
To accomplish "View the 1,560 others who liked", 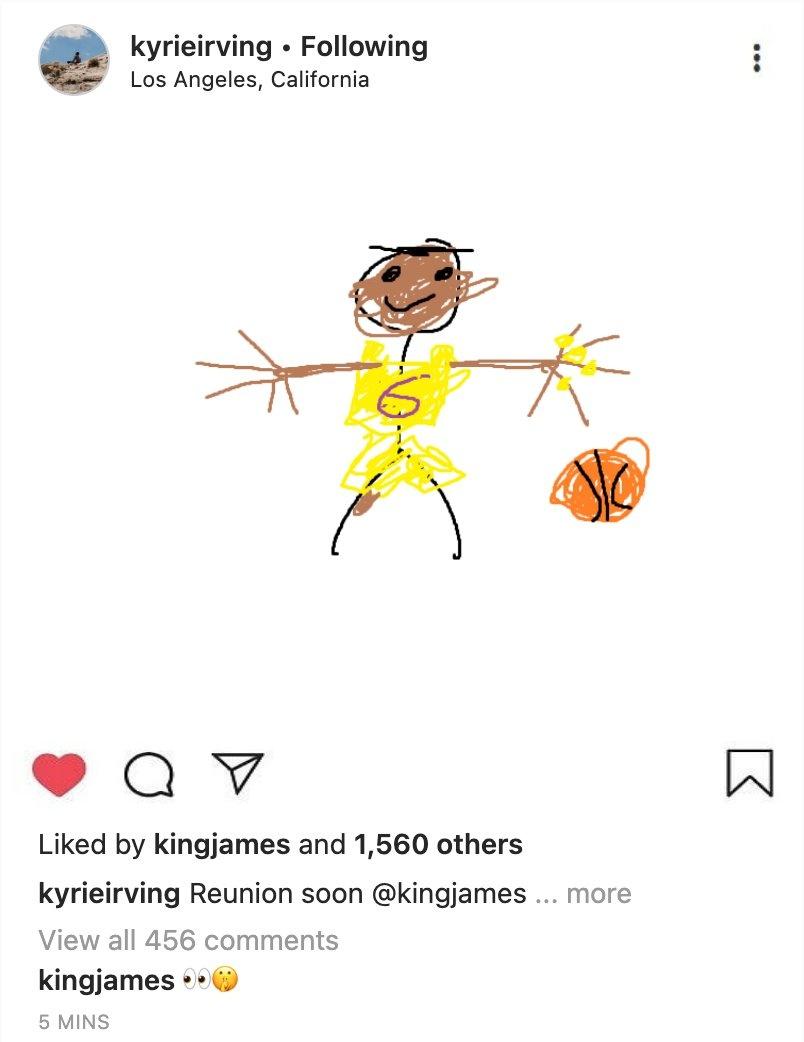I will click(438, 845).
